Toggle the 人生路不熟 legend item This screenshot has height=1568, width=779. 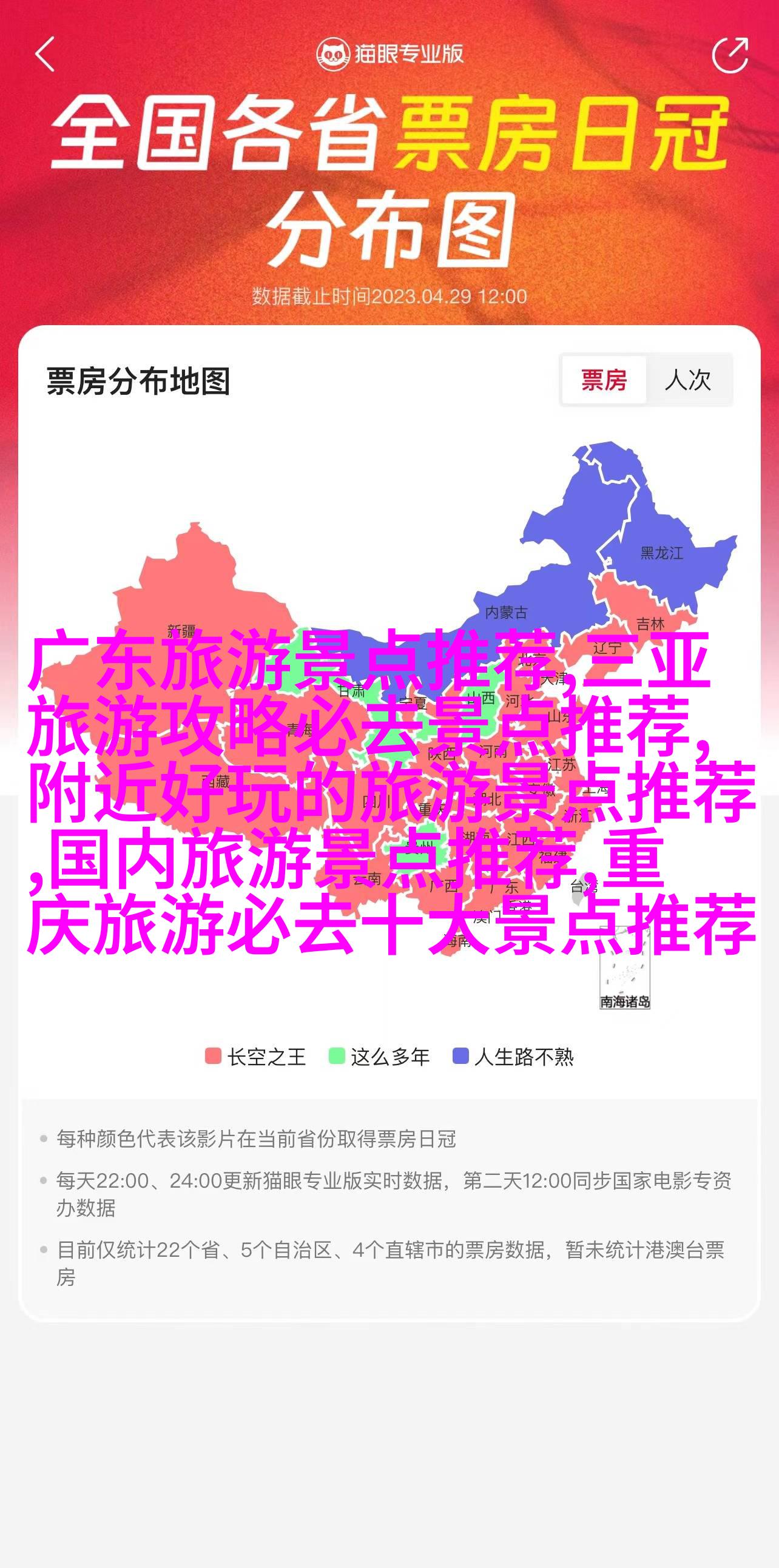(x=513, y=1057)
